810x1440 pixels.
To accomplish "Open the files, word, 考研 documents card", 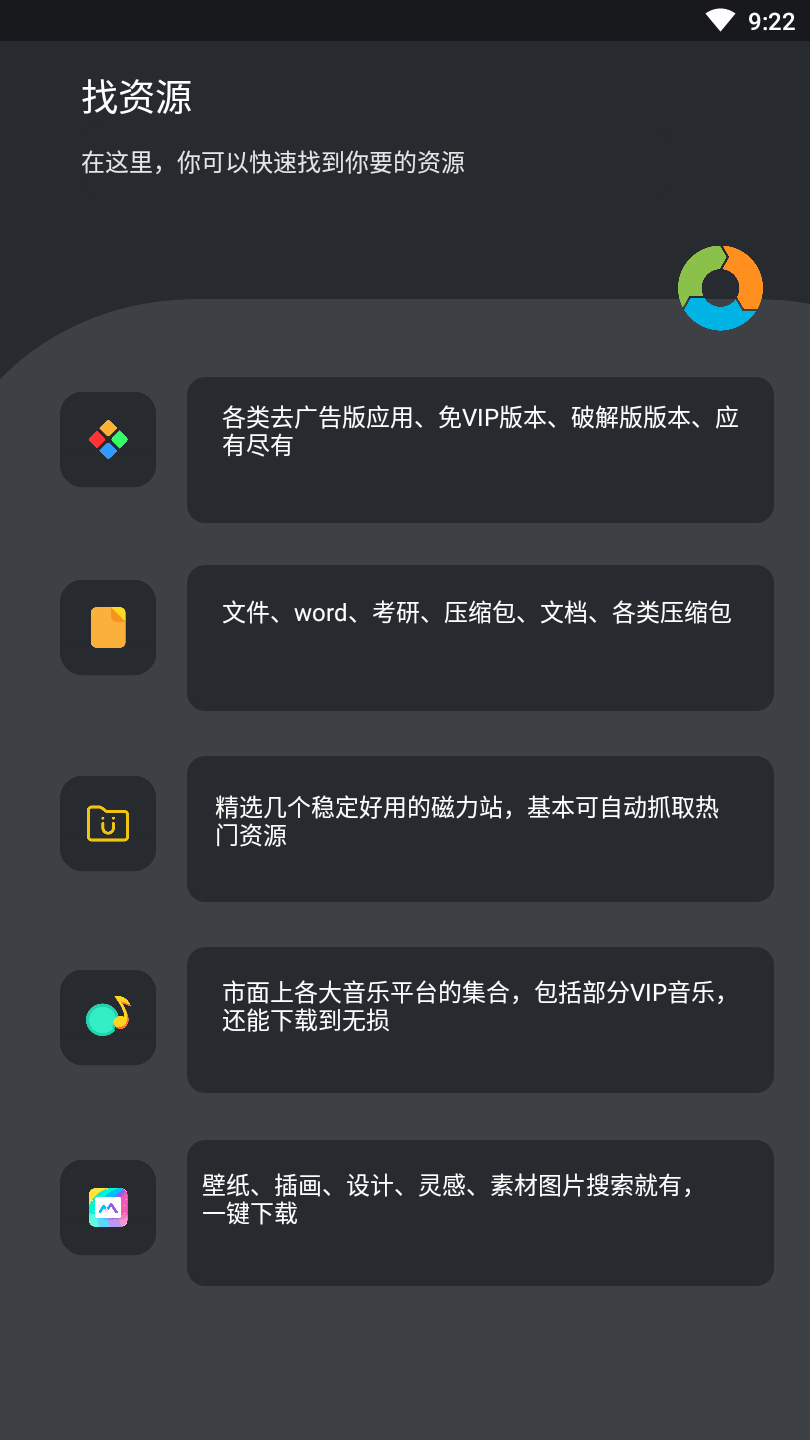I will (x=480, y=638).
